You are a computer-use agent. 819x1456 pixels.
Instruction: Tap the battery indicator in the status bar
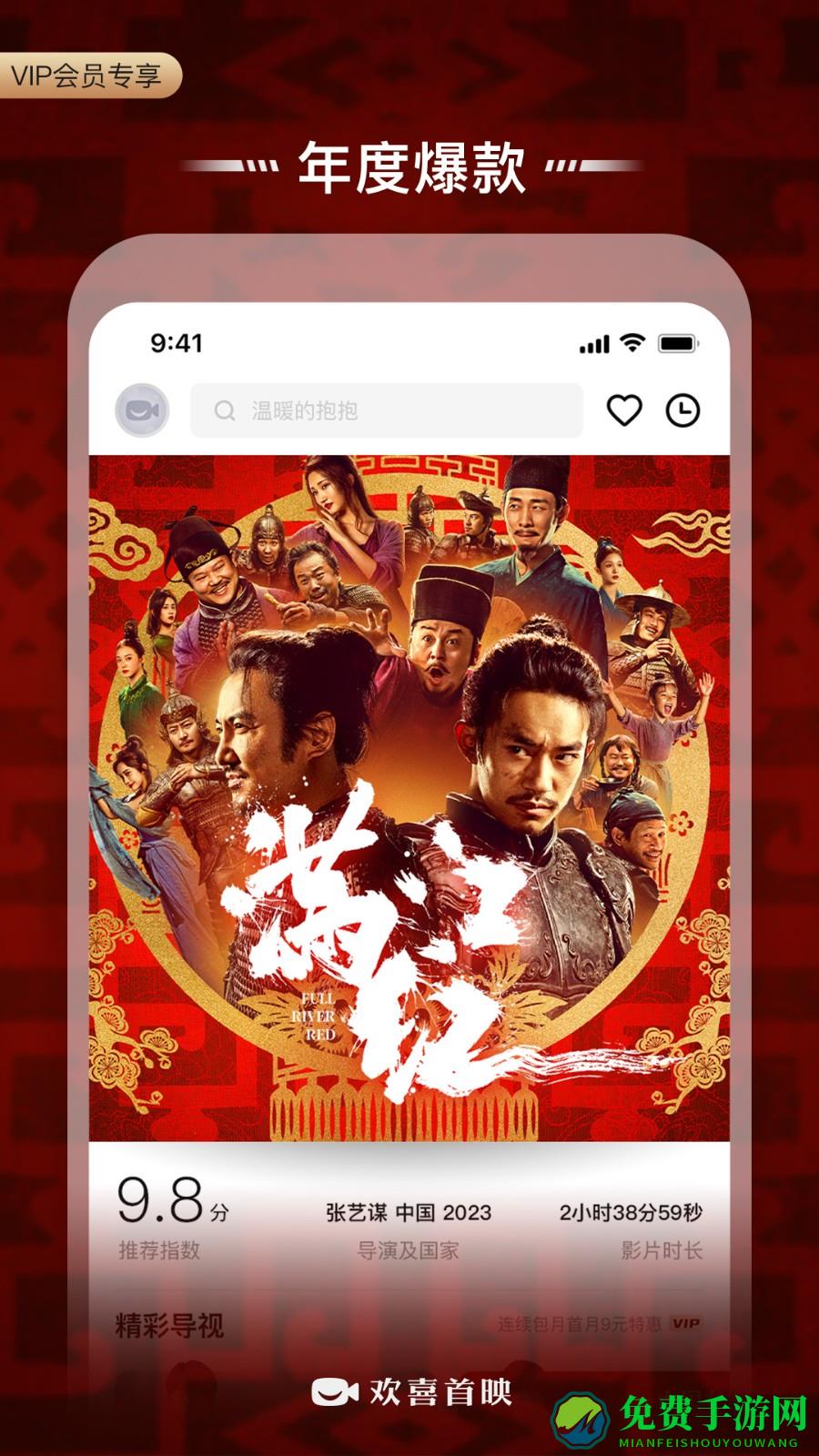pos(677,343)
